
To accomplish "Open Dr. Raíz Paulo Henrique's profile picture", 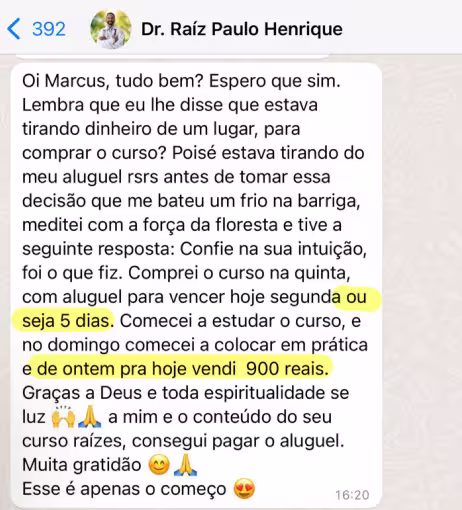I will (110, 29).
